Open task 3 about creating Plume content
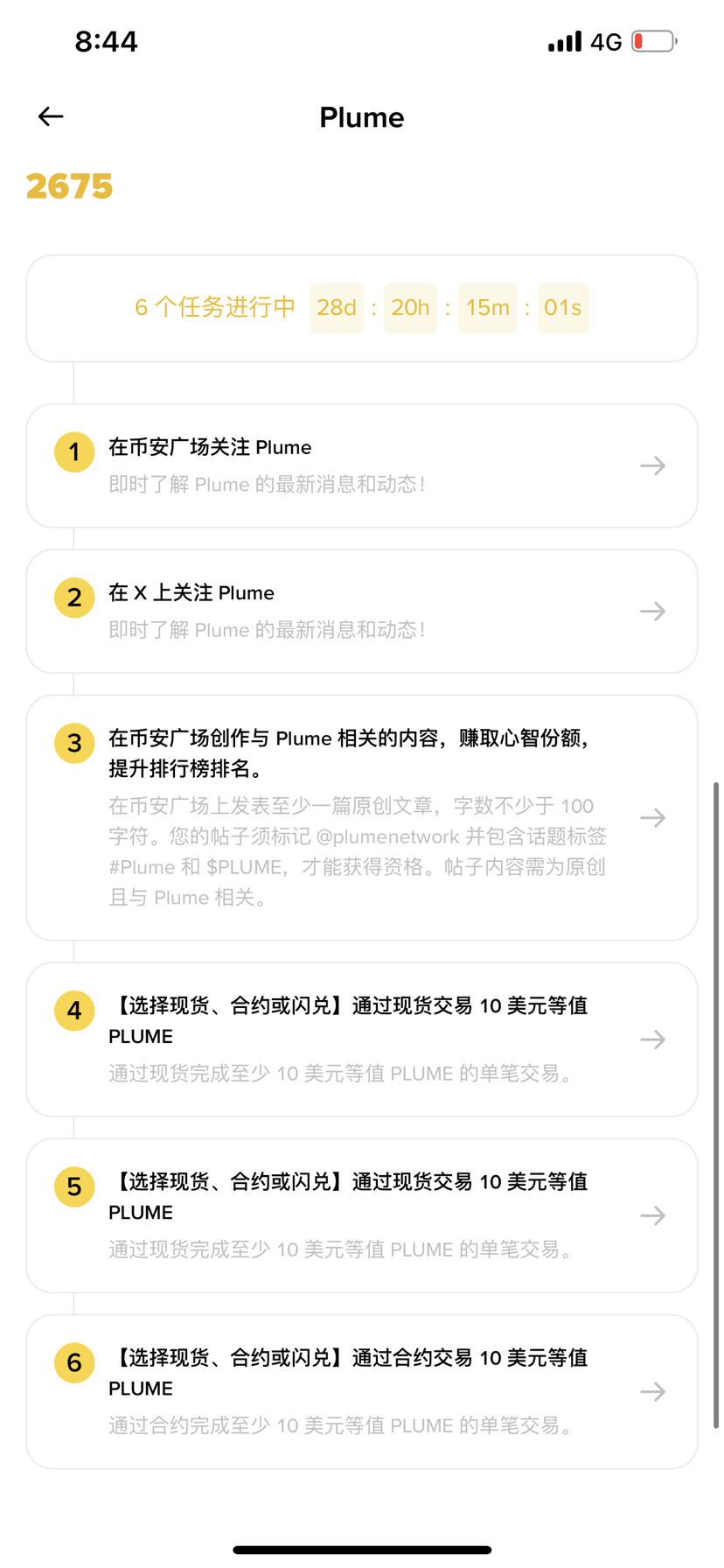 [x=361, y=817]
